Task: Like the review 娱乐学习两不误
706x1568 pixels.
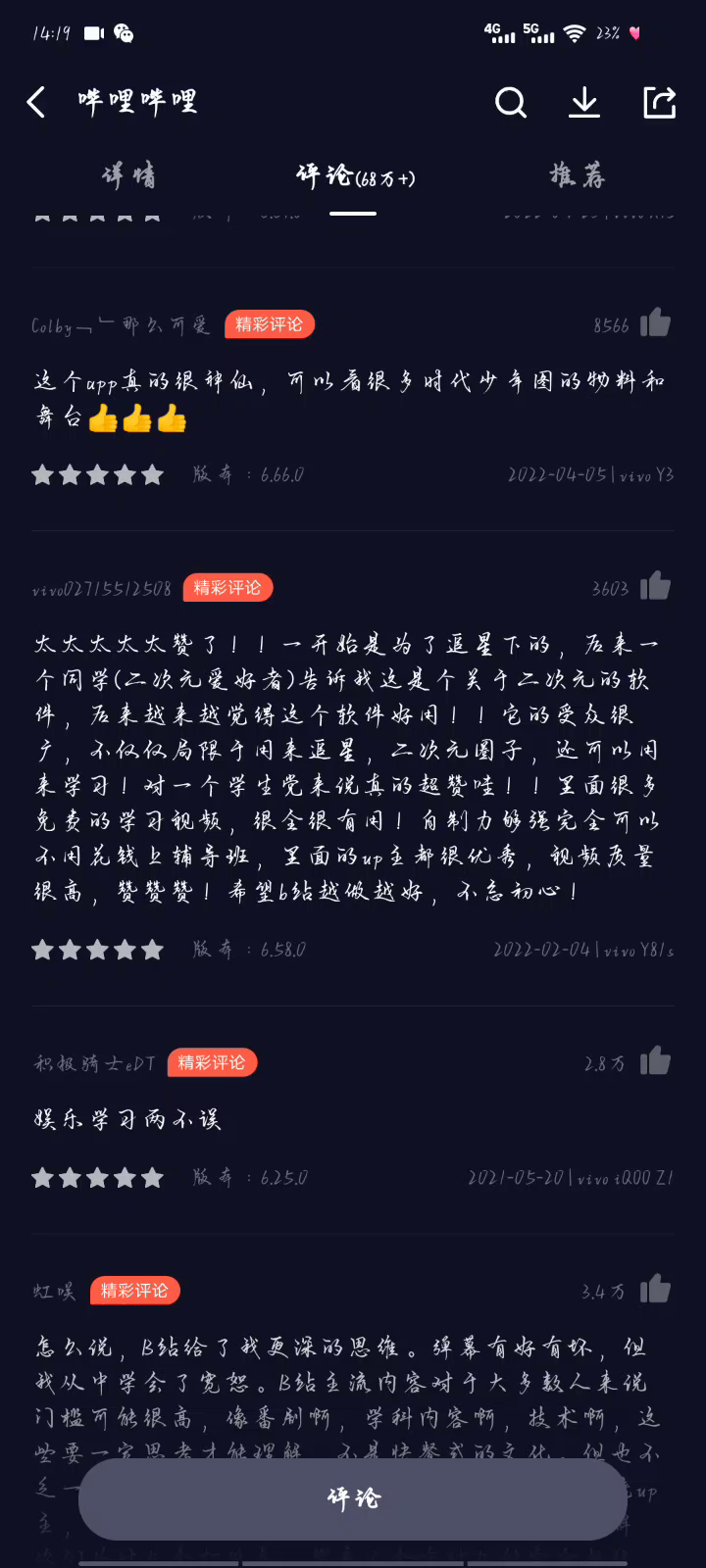Action: [x=655, y=1061]
